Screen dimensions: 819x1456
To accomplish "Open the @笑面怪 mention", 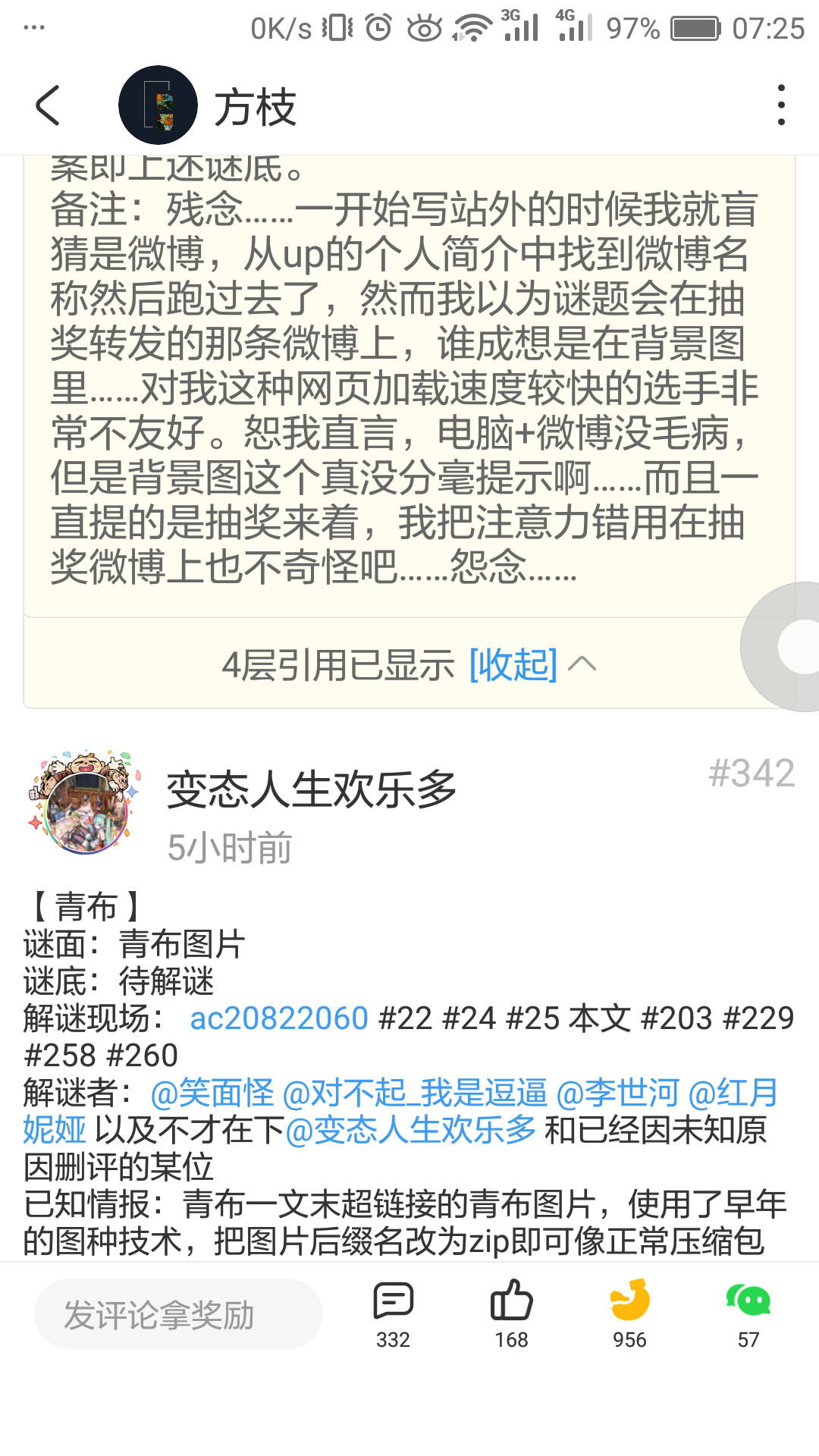I will pos(212,1093).
